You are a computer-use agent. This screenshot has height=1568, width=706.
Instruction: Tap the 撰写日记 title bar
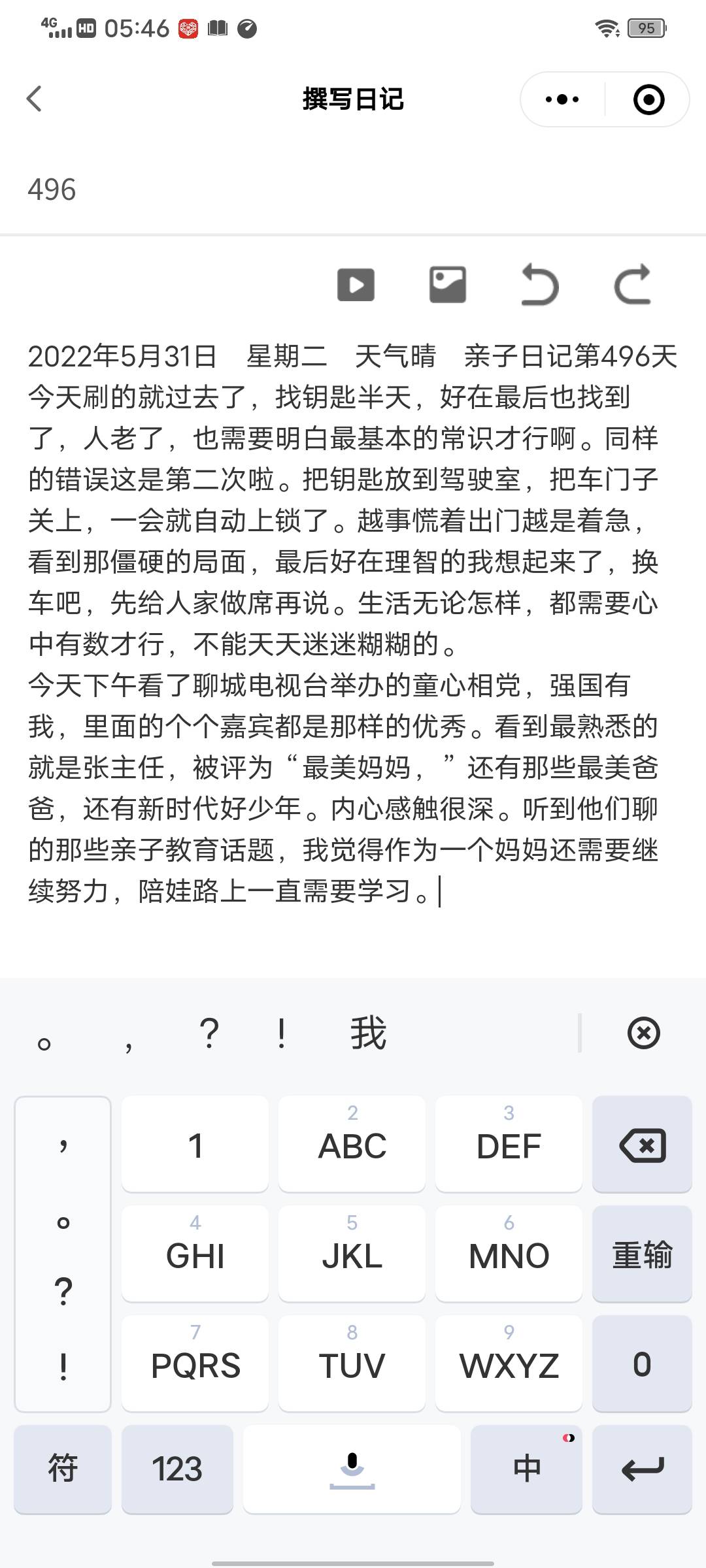tap(353, 99)
